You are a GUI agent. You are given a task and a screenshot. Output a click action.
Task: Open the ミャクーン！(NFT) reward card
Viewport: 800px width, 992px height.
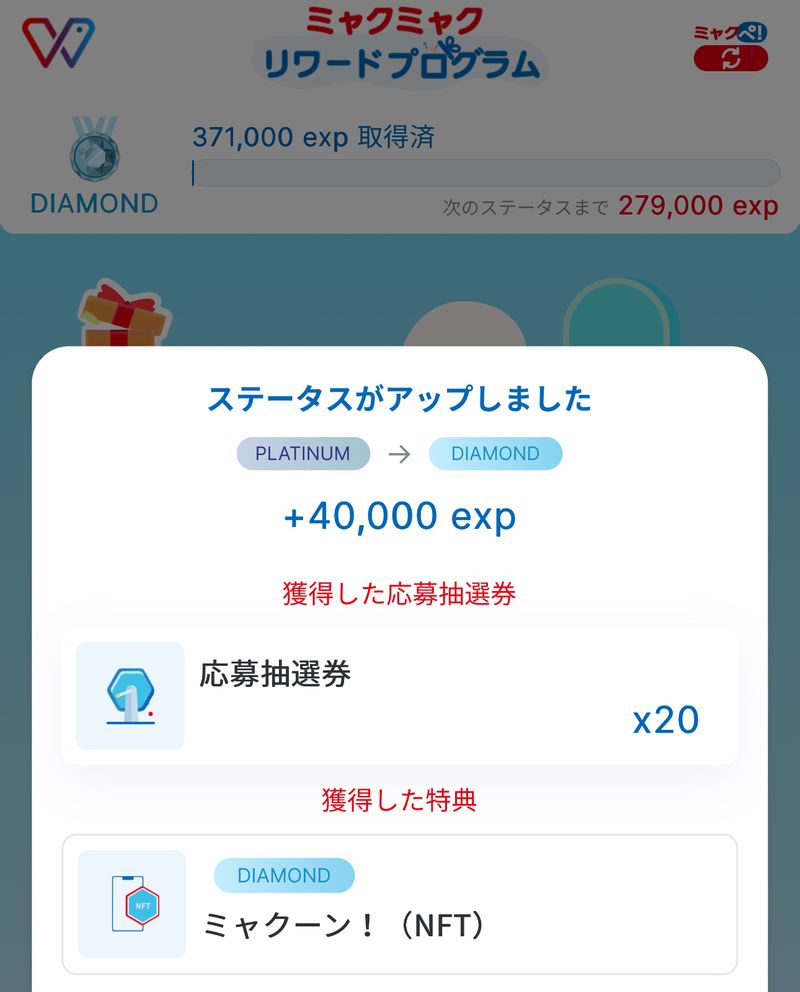pos(400,904)
